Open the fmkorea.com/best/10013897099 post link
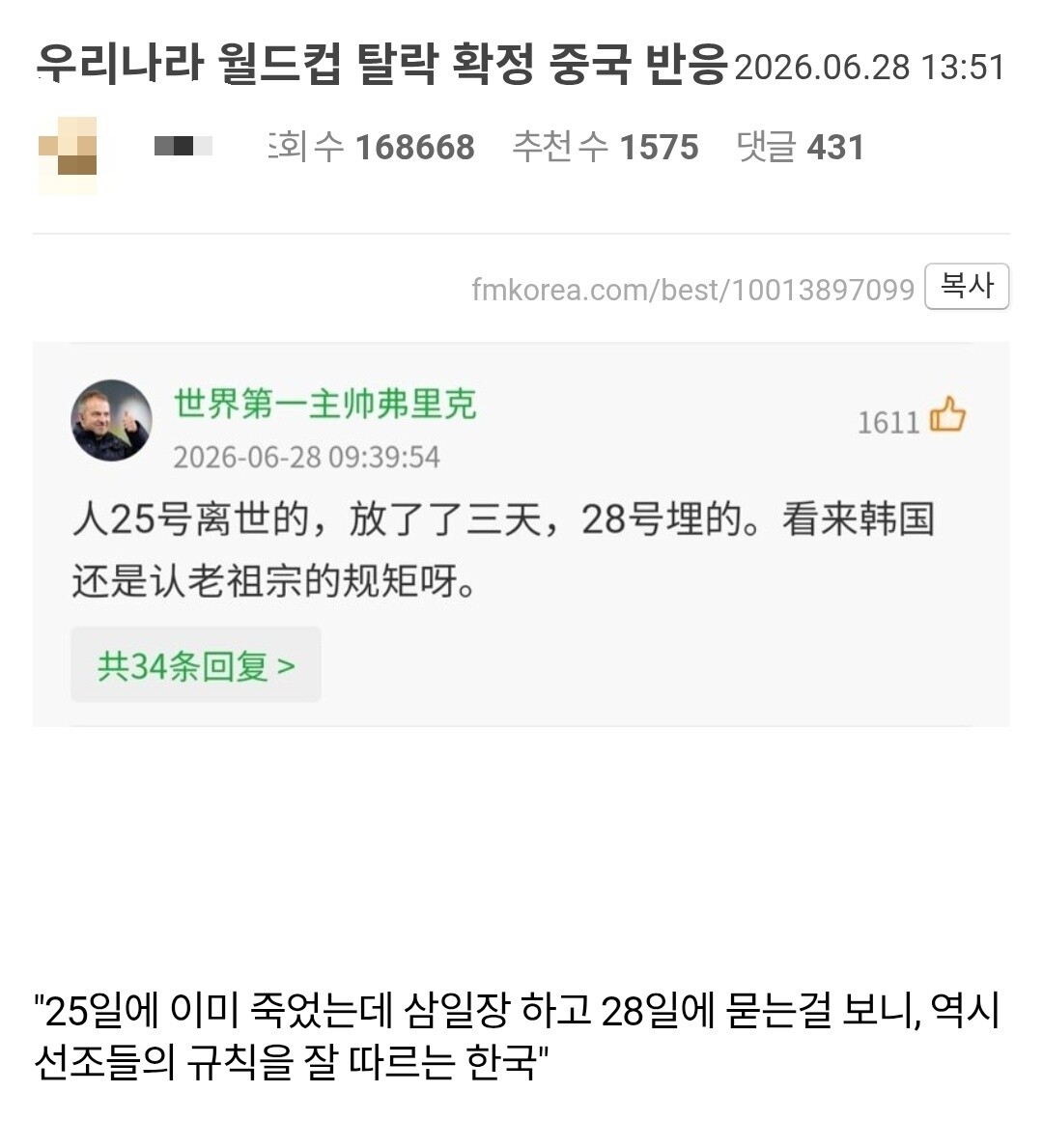The width and height of the screenshot is (1043, 1148). [x=692, y=290]
